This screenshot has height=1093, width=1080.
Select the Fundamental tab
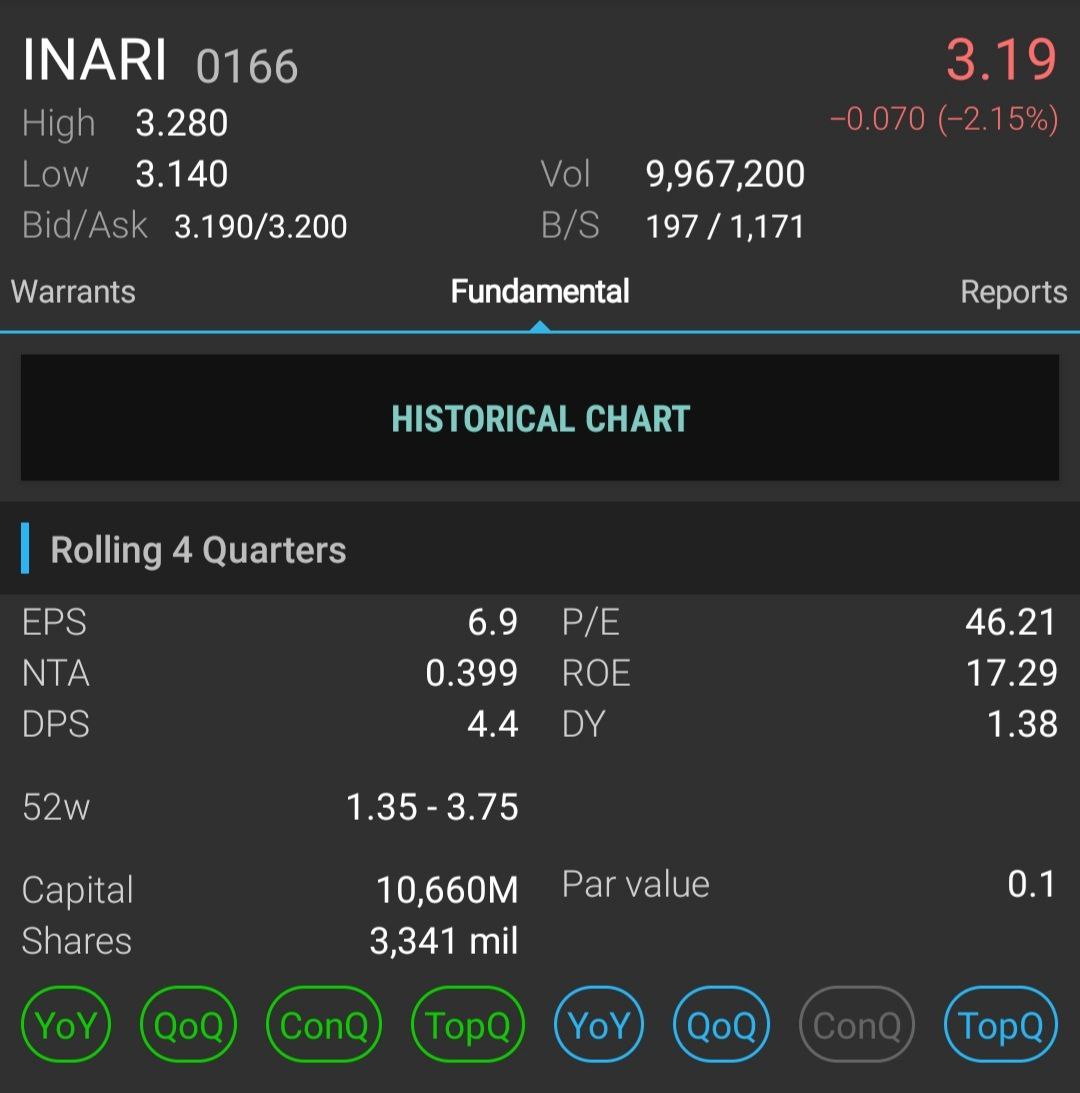coord(540,292)
